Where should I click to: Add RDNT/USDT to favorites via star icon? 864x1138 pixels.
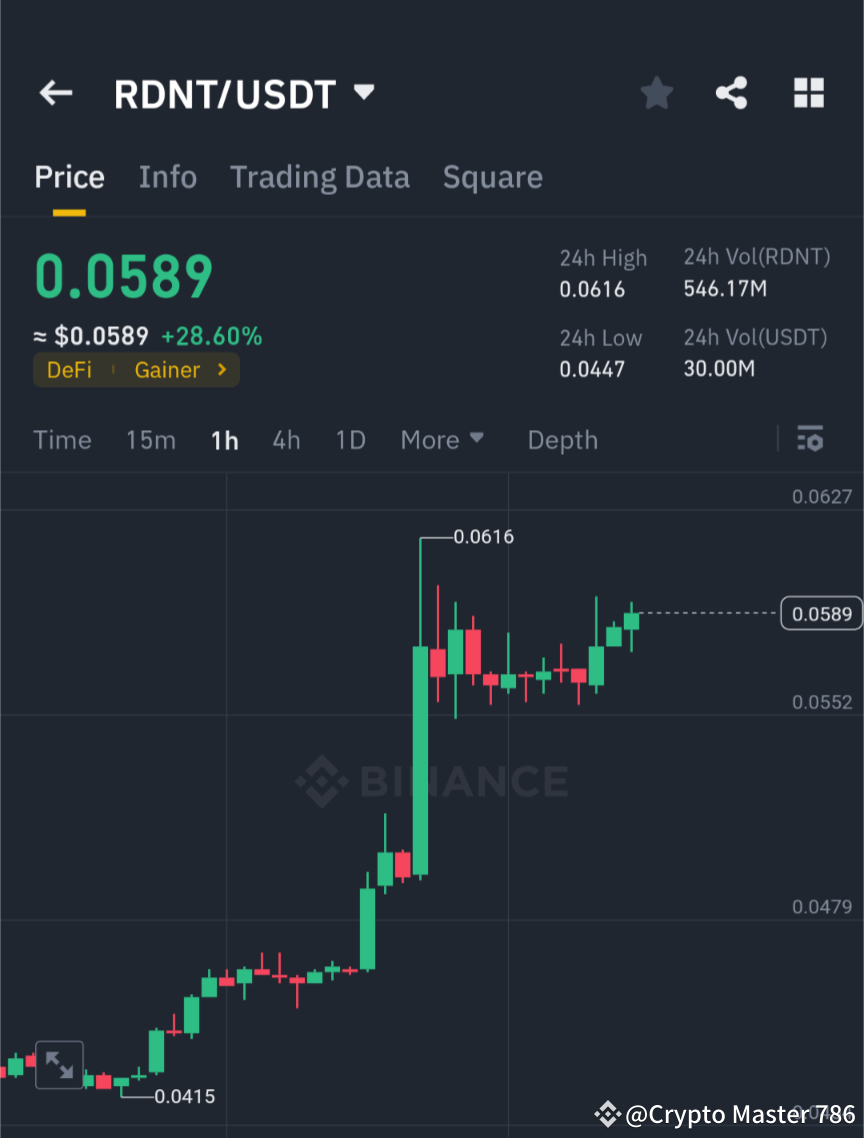tap(656, 92)
